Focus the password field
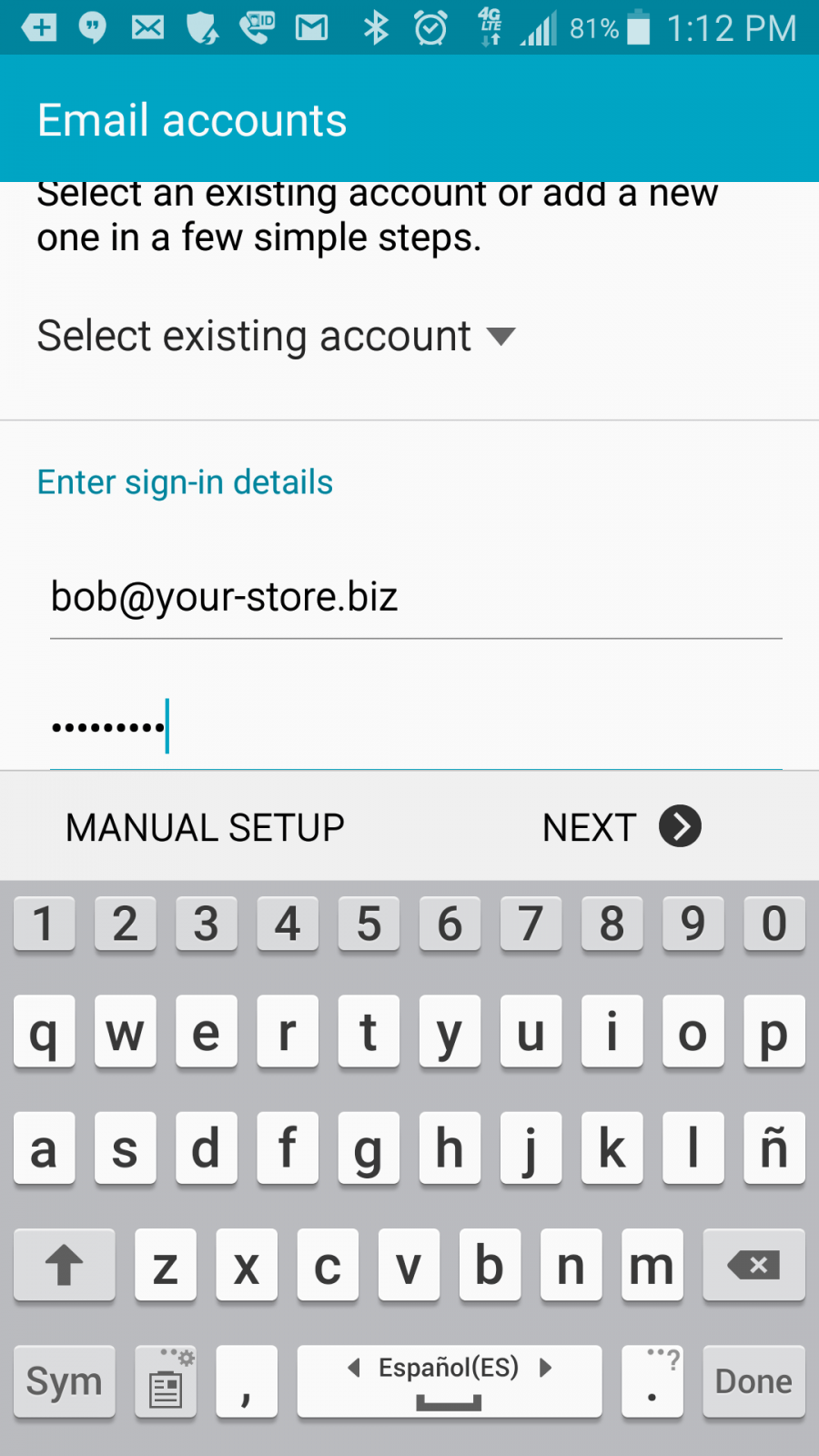Viewport: 819px width, 1456px height. pos(415,727)
